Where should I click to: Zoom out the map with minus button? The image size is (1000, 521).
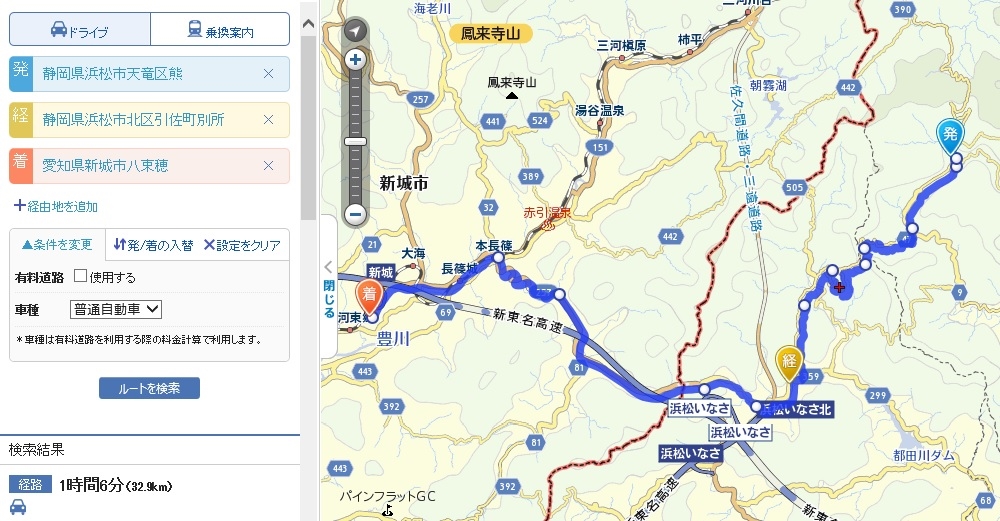click(355, 213)
